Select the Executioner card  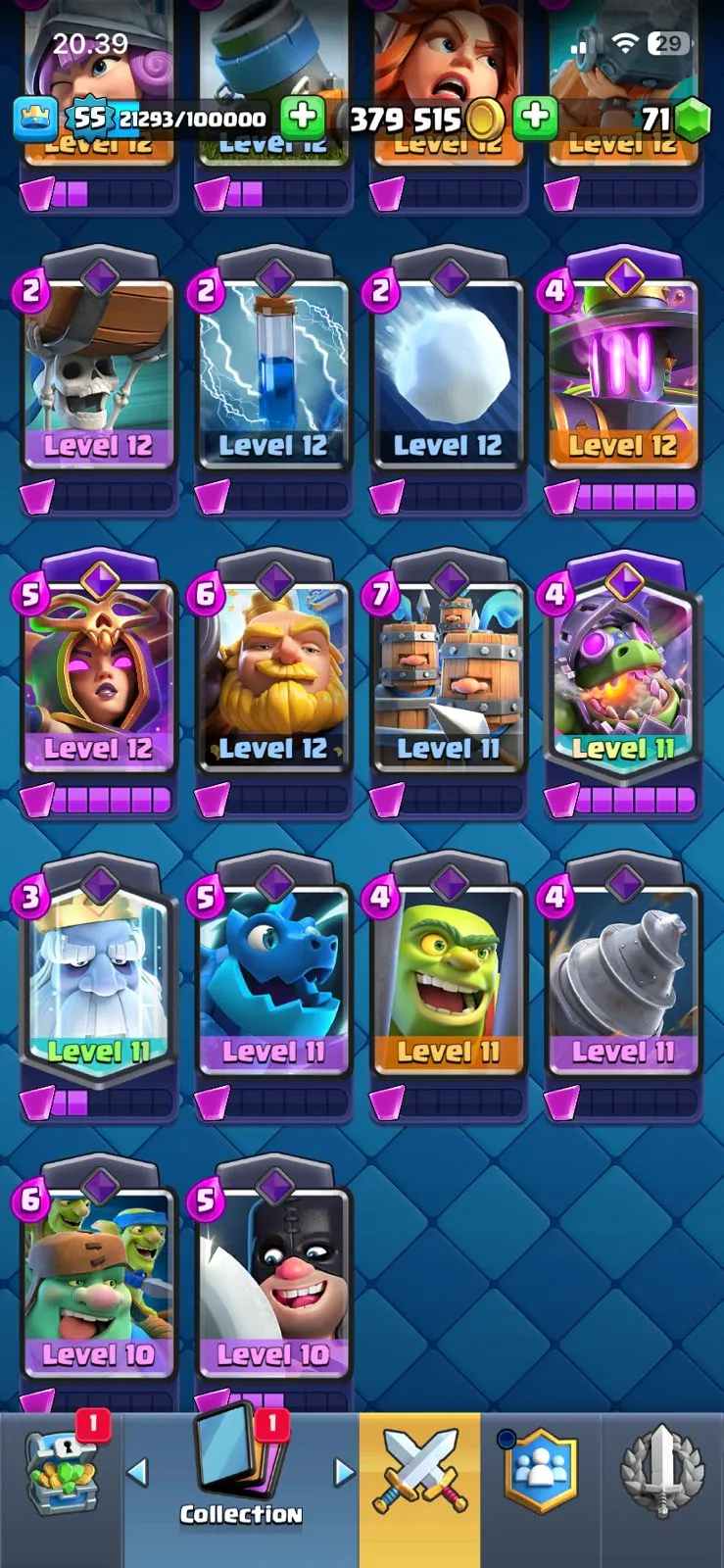pos(272,1279)
